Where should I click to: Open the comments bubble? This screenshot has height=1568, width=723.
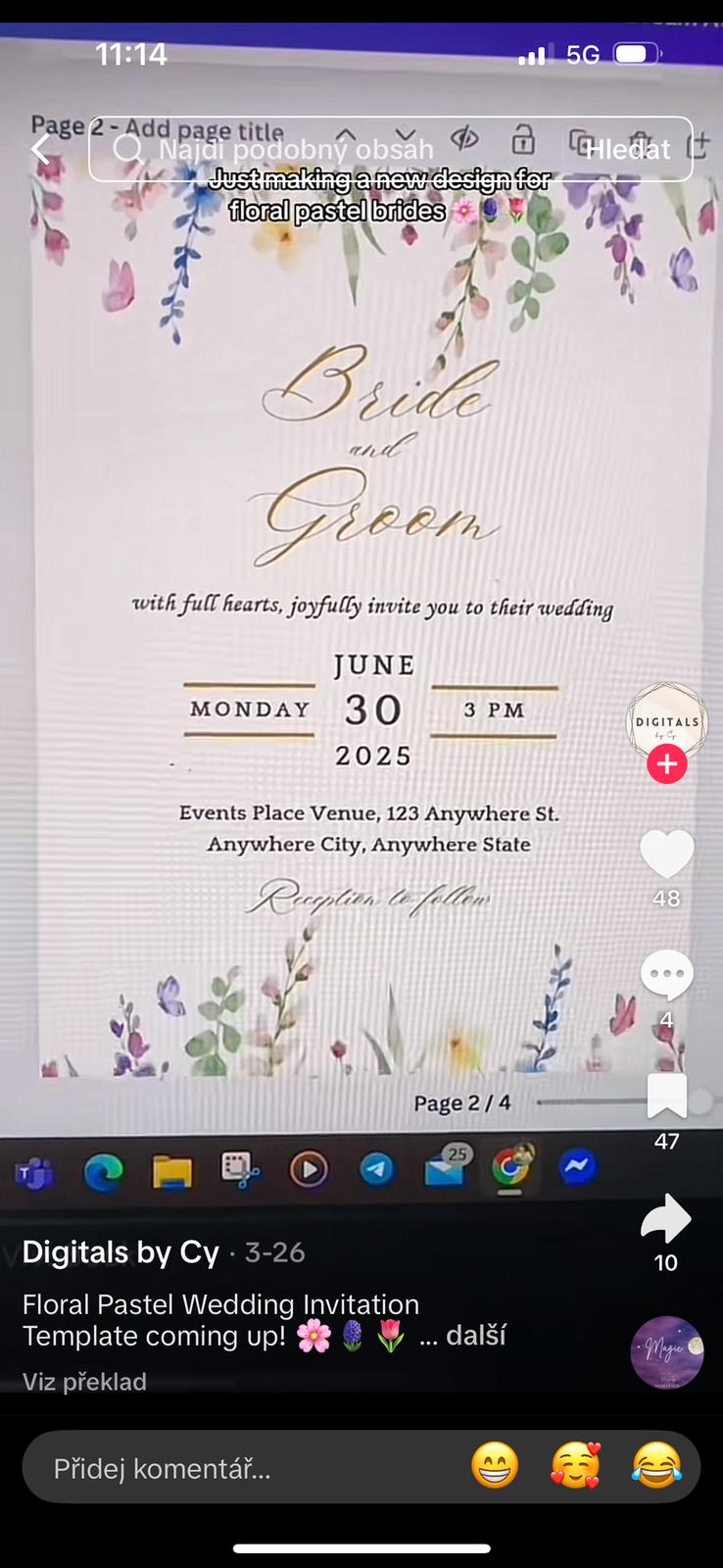(666, 975)
